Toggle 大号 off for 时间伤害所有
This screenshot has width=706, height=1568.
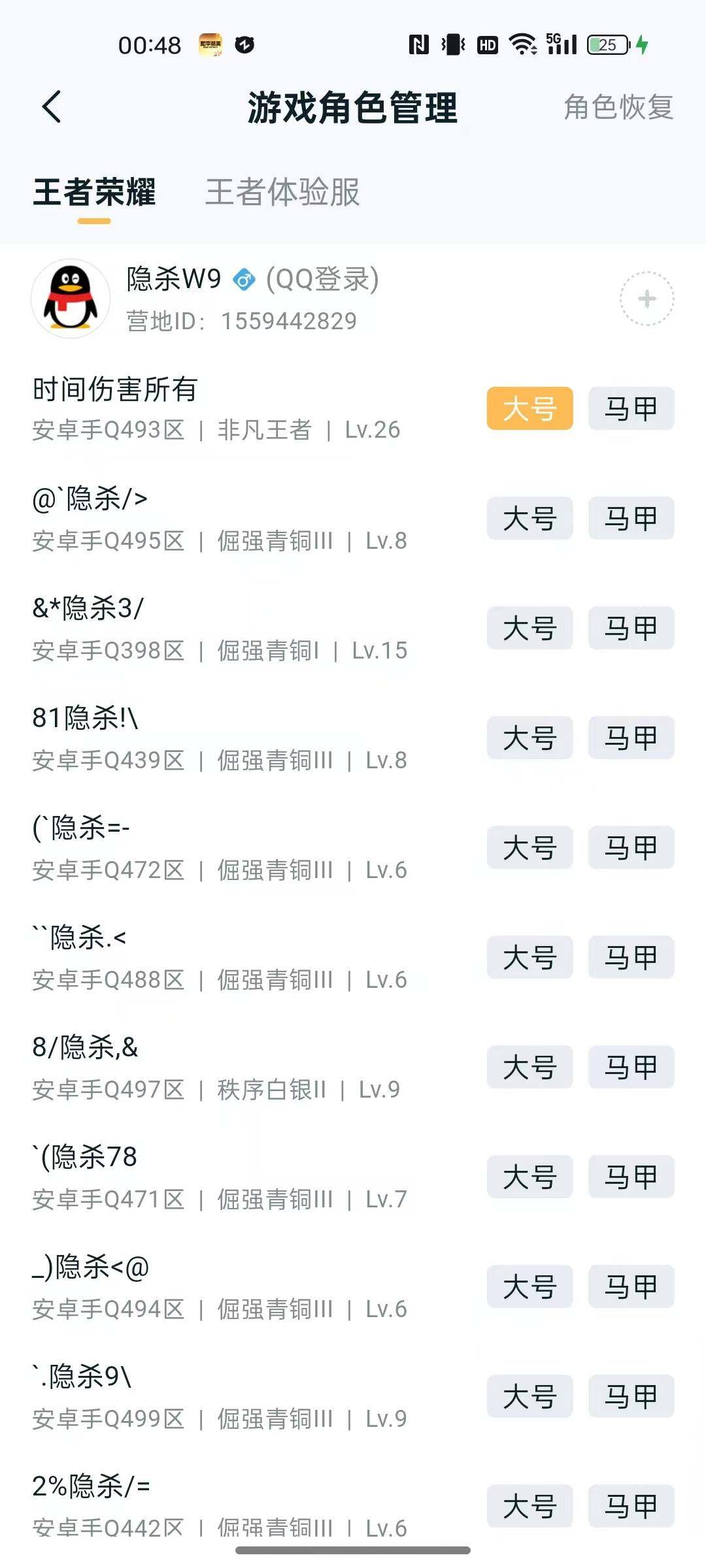(x=529, y=408)
